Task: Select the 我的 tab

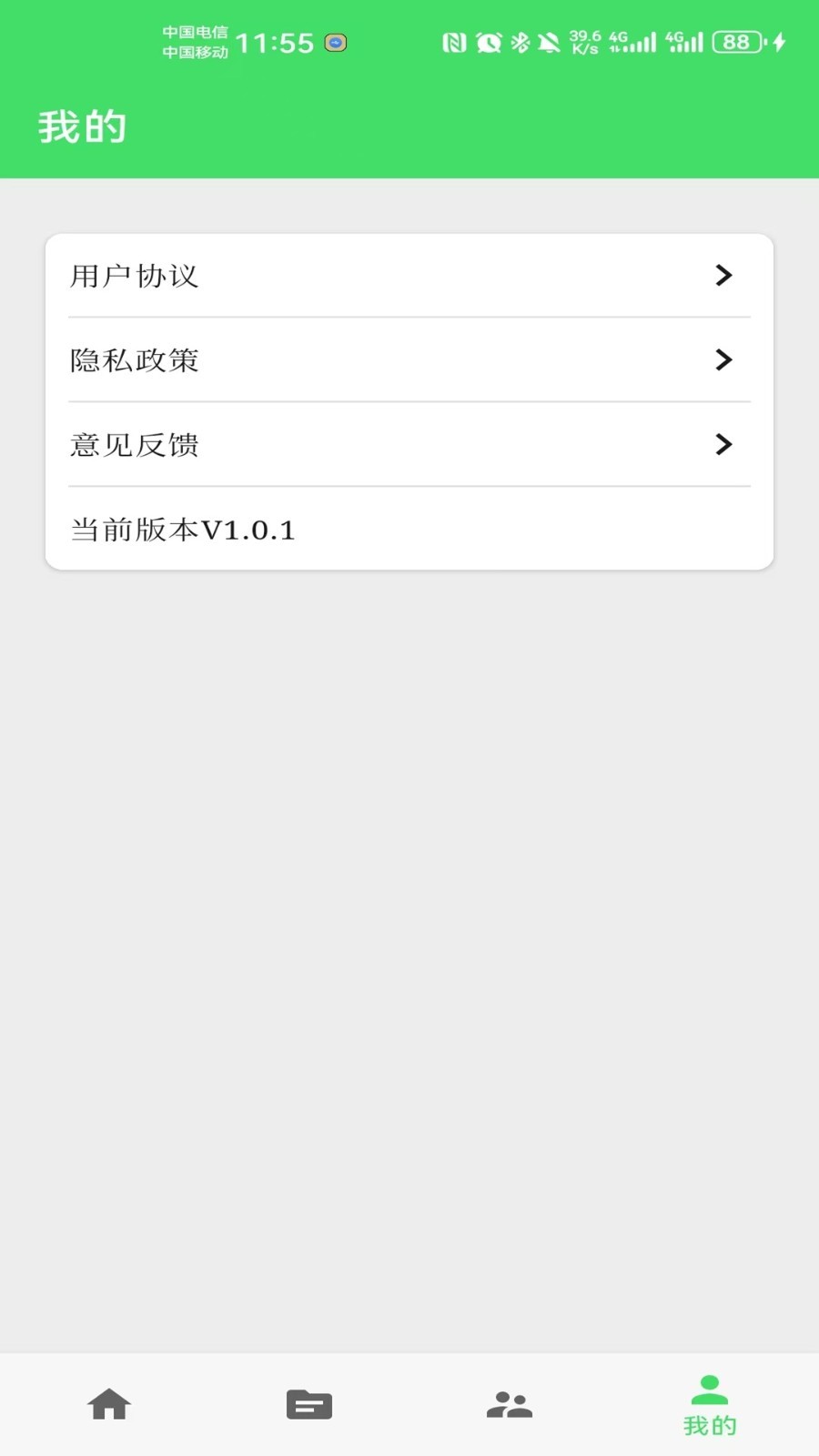Action: click(x=710, y=1406)
